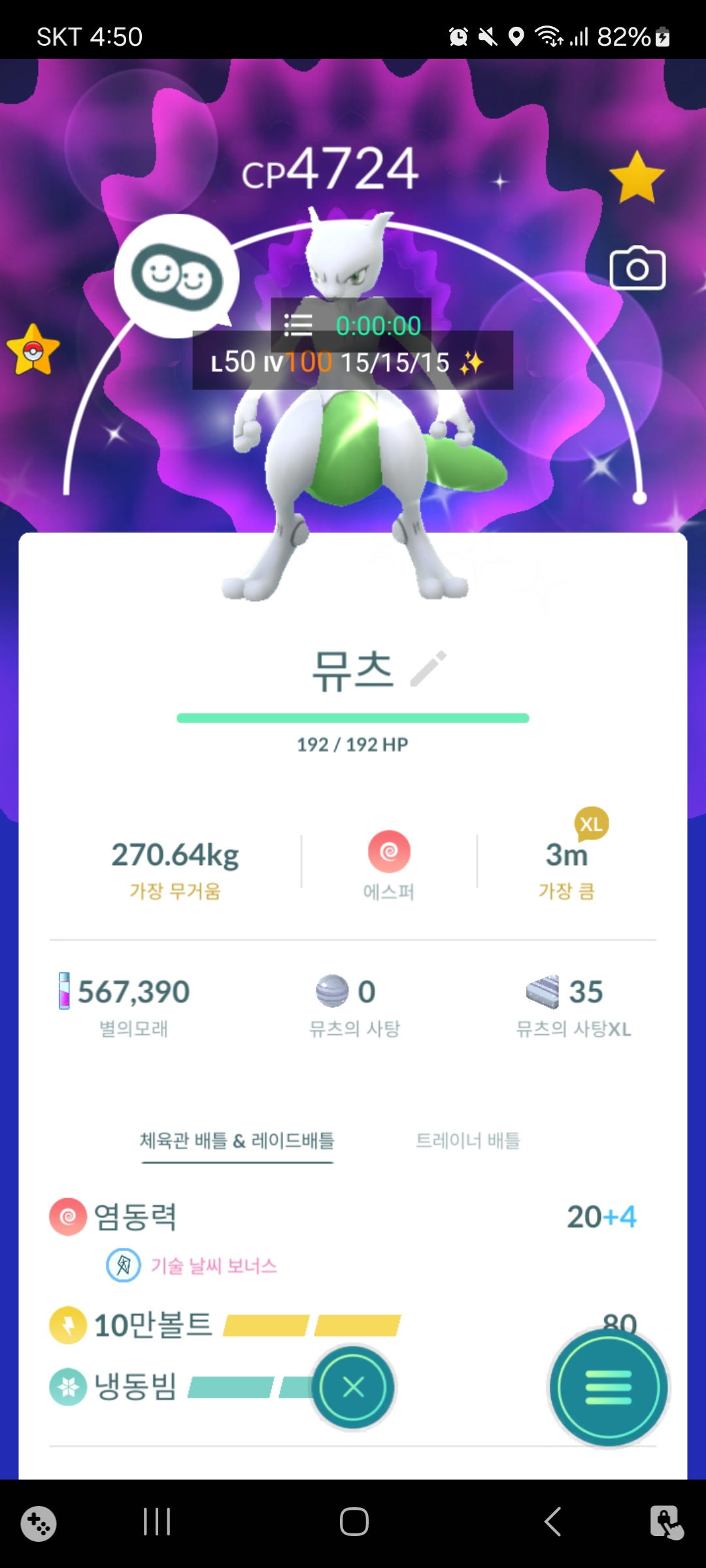The width and height of the screenshot is (706, 1568).
Task: Open recent apps from the navigation bar
Action: [157, 1522]
